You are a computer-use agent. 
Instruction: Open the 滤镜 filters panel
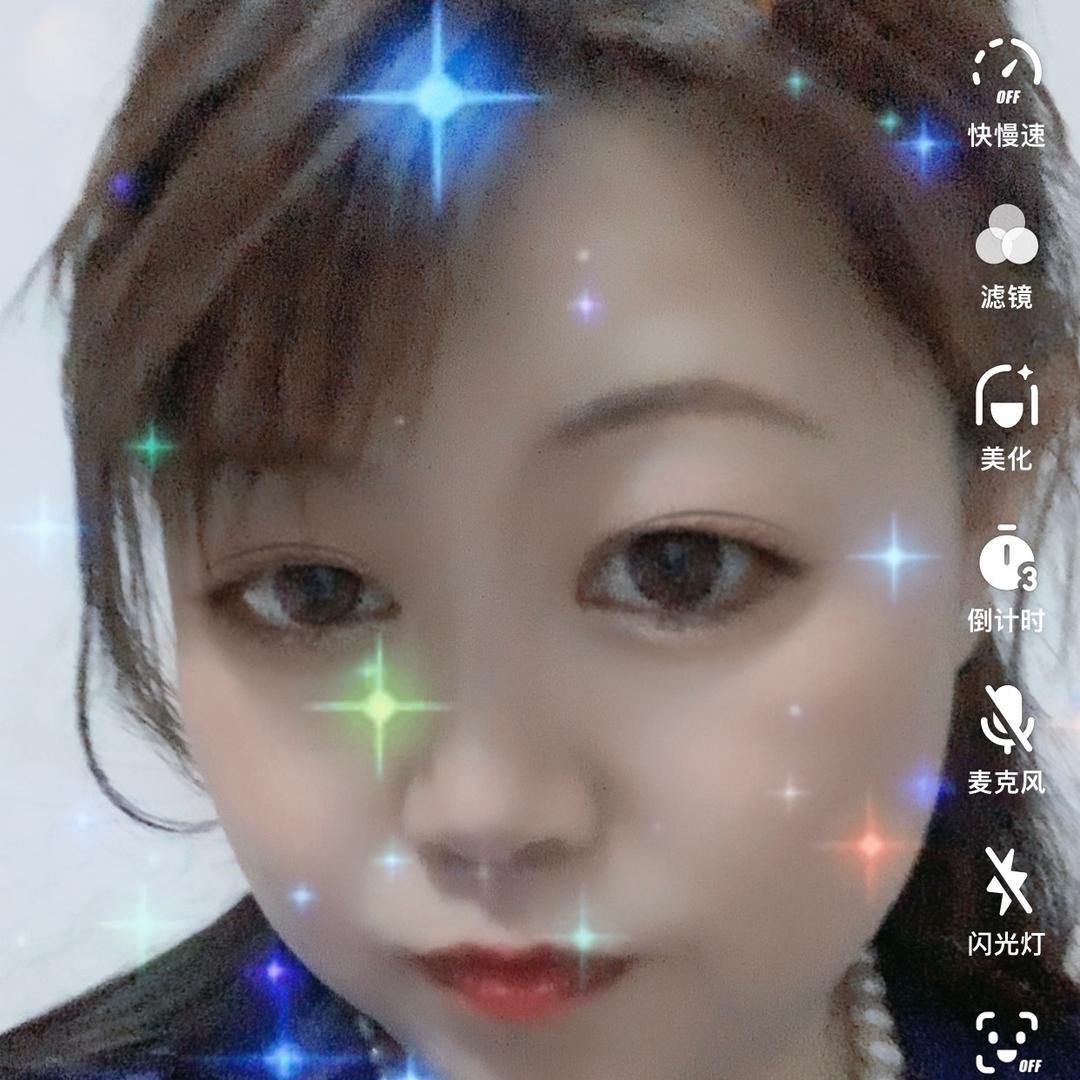1007,236
